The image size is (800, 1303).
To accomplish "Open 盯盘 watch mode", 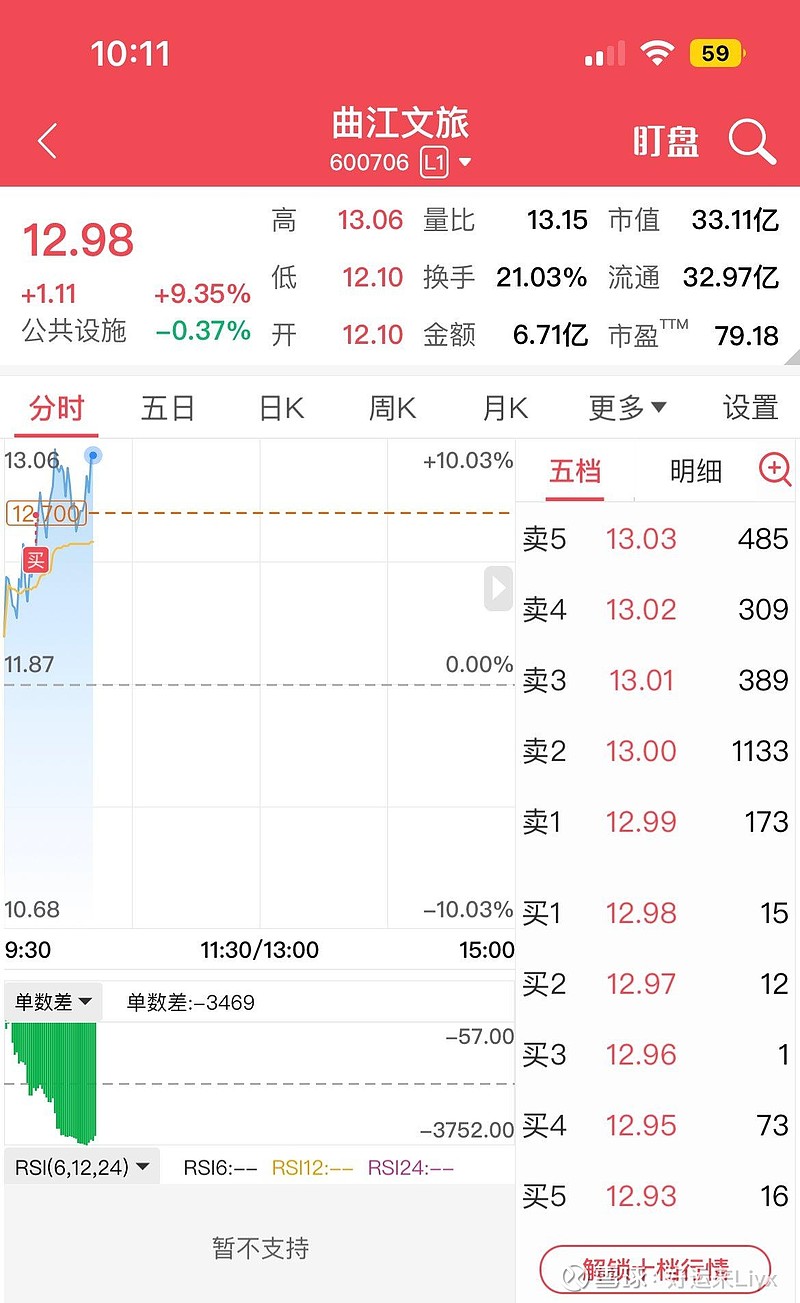I will coord(665,142).
